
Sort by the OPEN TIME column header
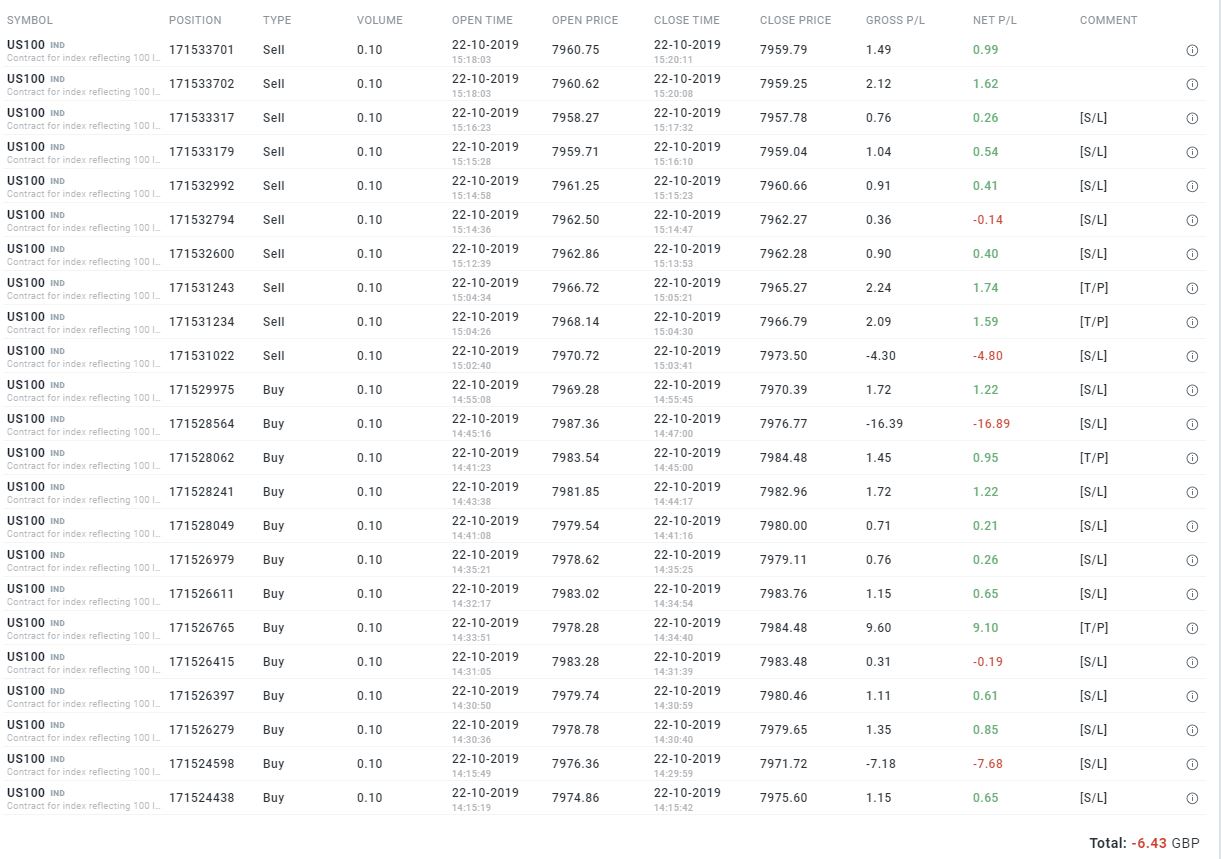point(482,20)
